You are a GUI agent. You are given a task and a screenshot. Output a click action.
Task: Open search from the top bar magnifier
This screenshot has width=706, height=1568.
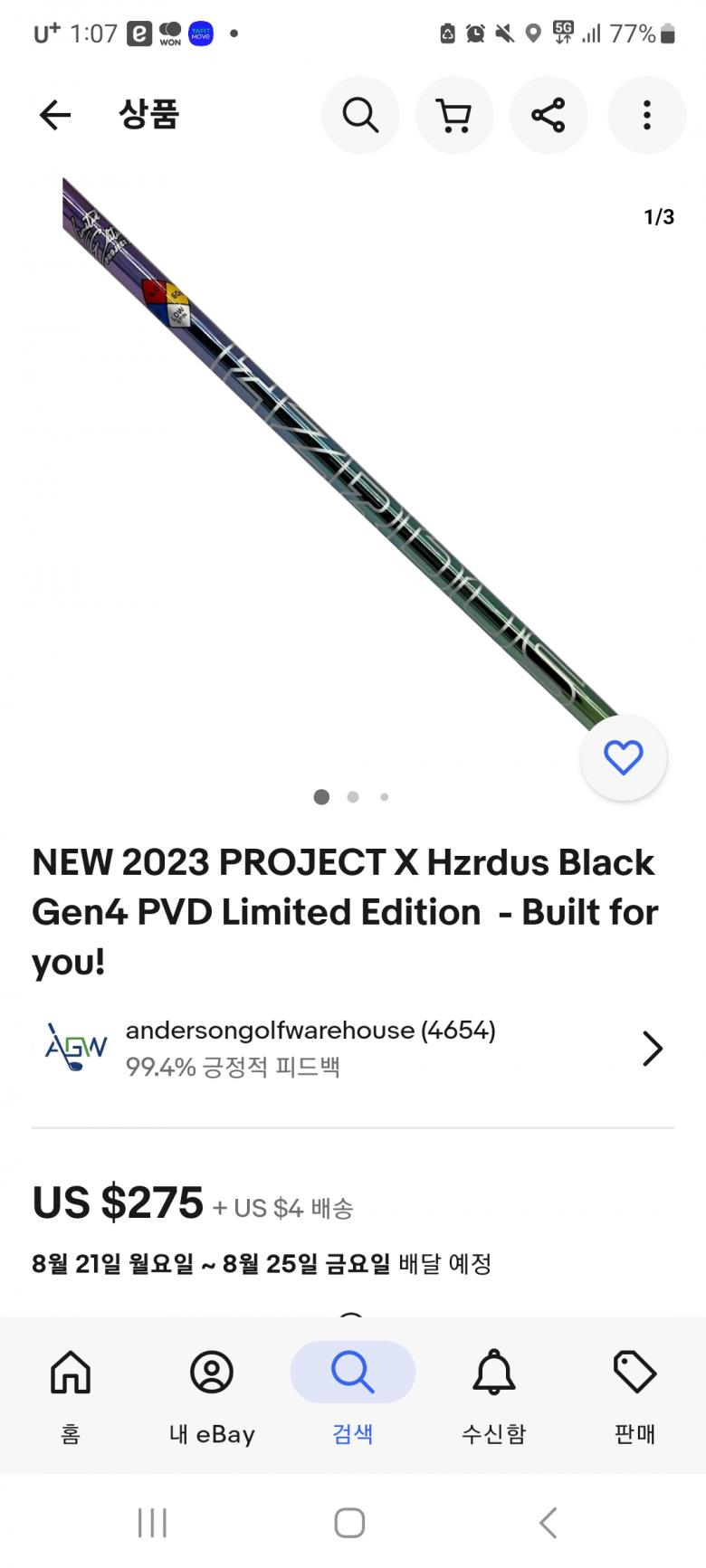point(360,115)
